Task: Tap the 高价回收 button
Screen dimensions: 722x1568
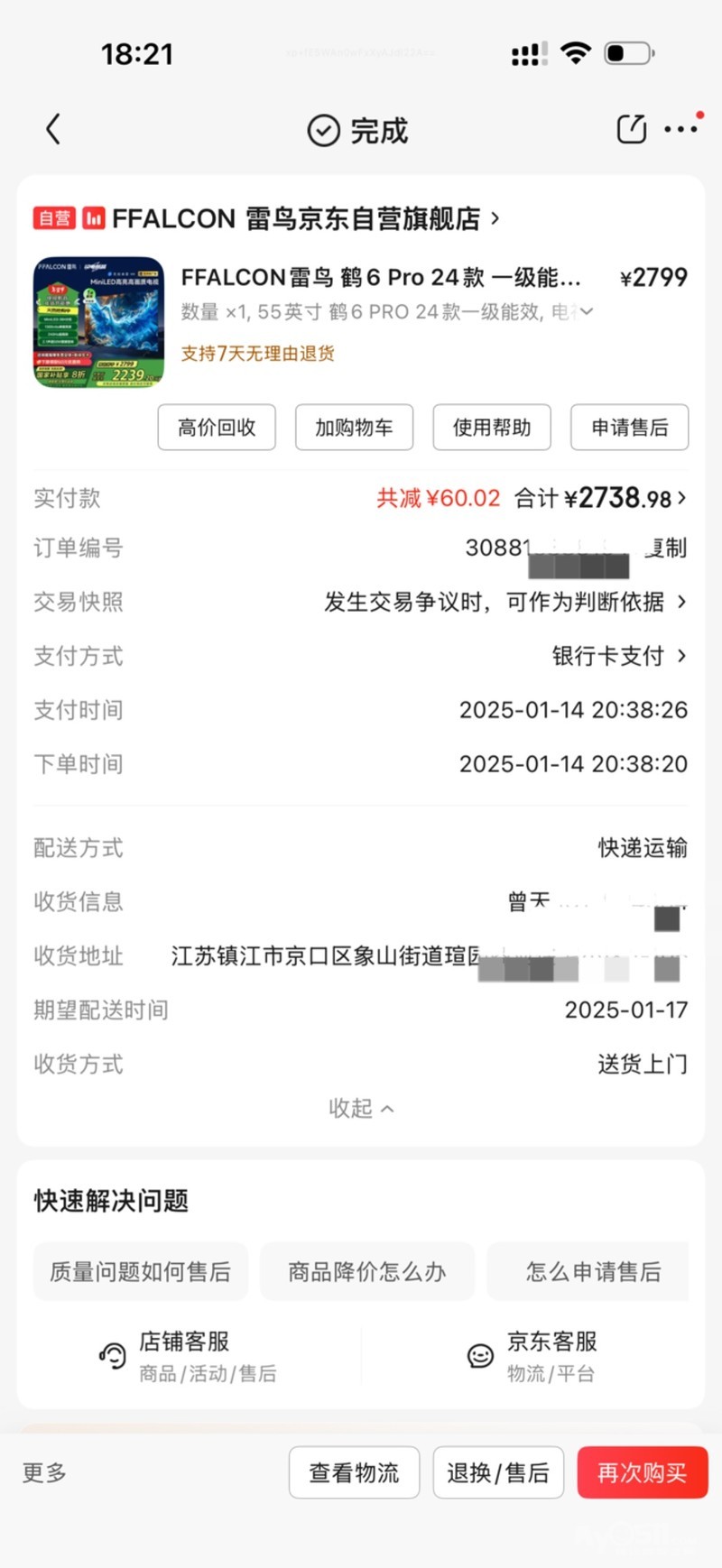Action: 217,428
